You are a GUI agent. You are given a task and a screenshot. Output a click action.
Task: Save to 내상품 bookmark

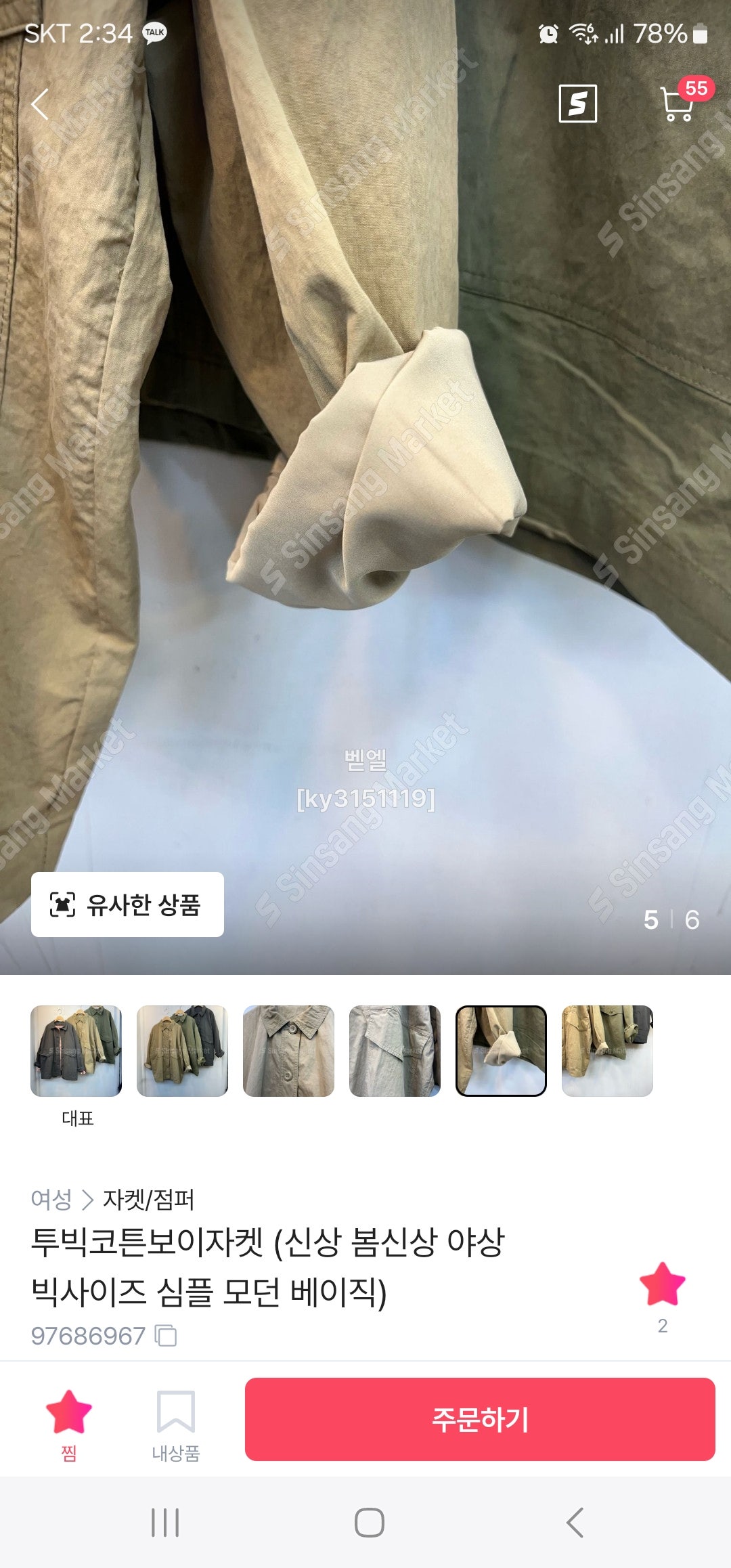[x=175, y=1424]
